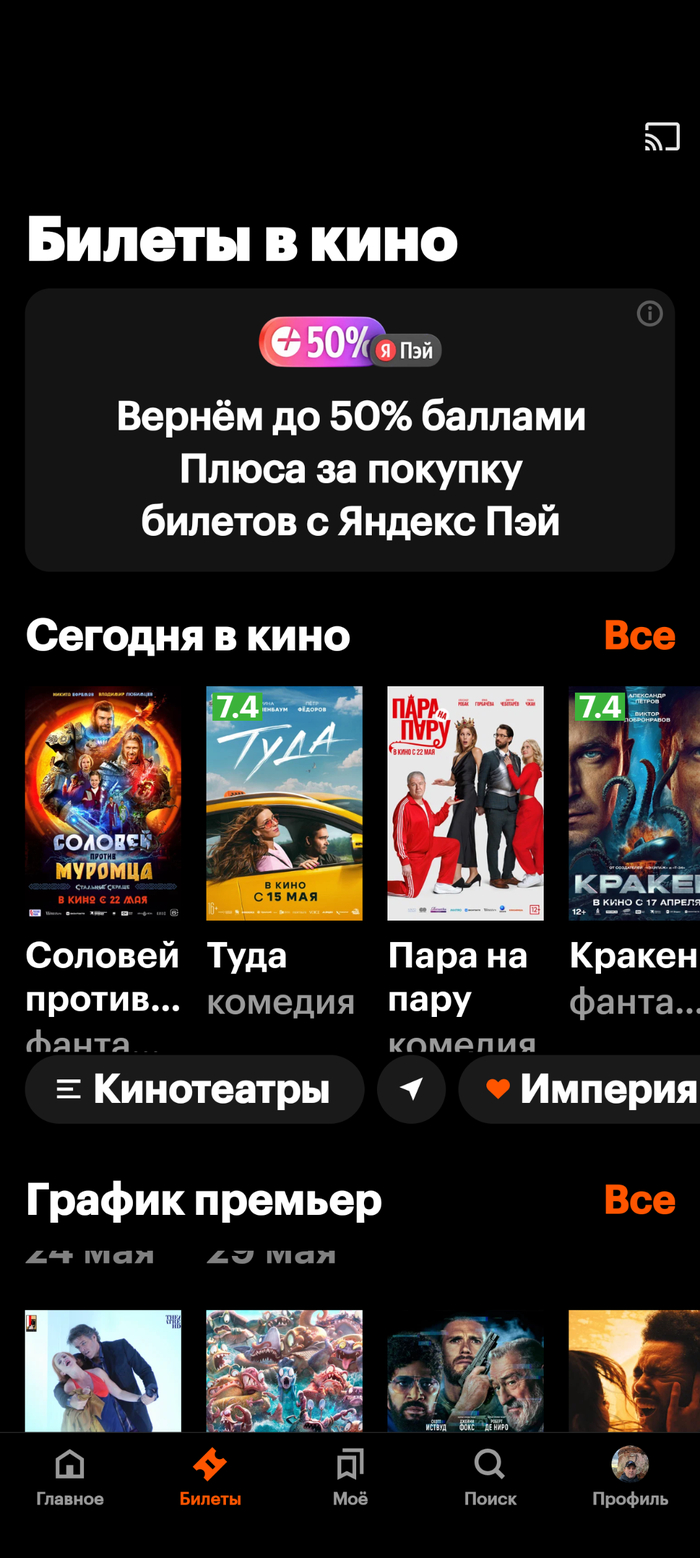700x1558 pixels.
Task: Show all in График премьер
Action: [639, 1199]
